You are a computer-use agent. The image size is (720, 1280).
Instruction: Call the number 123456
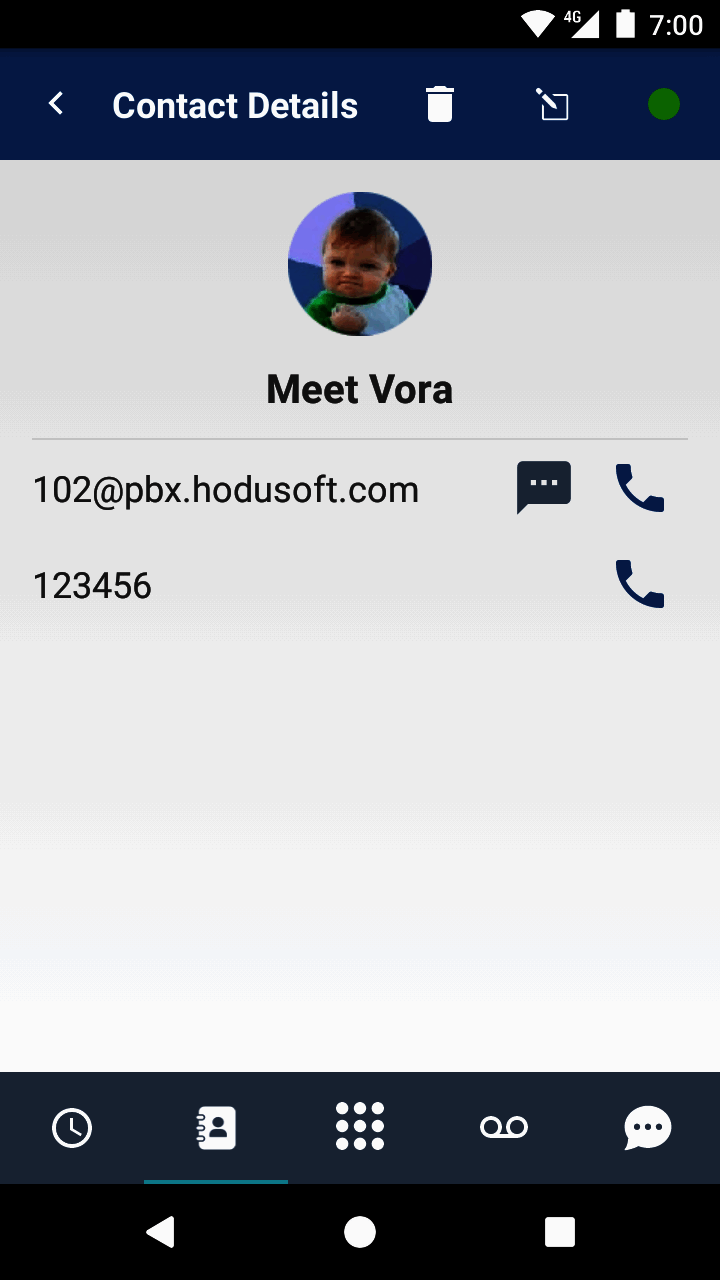click(640, 584)
